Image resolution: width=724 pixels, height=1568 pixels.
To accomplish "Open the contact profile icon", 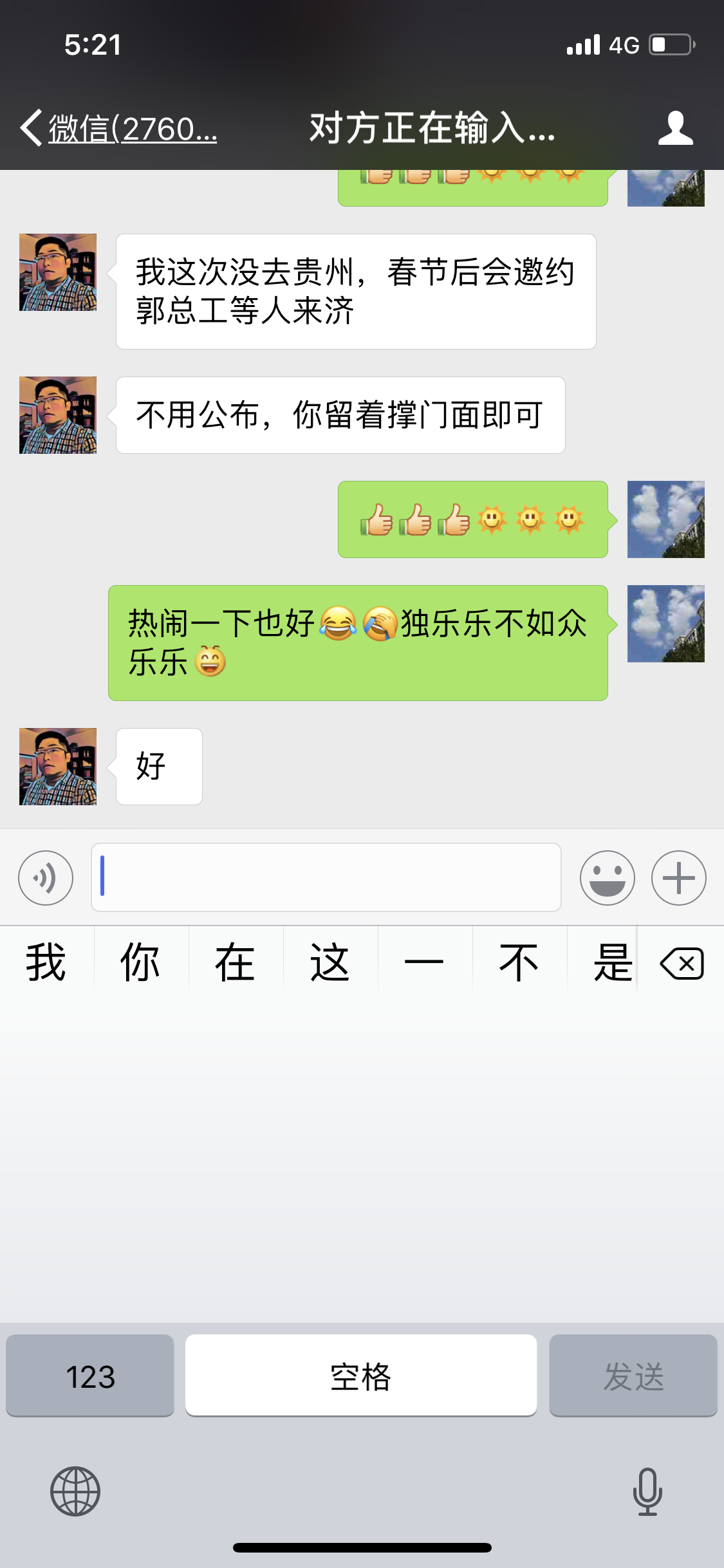I will pyautogui.click(x=675, y=128).
